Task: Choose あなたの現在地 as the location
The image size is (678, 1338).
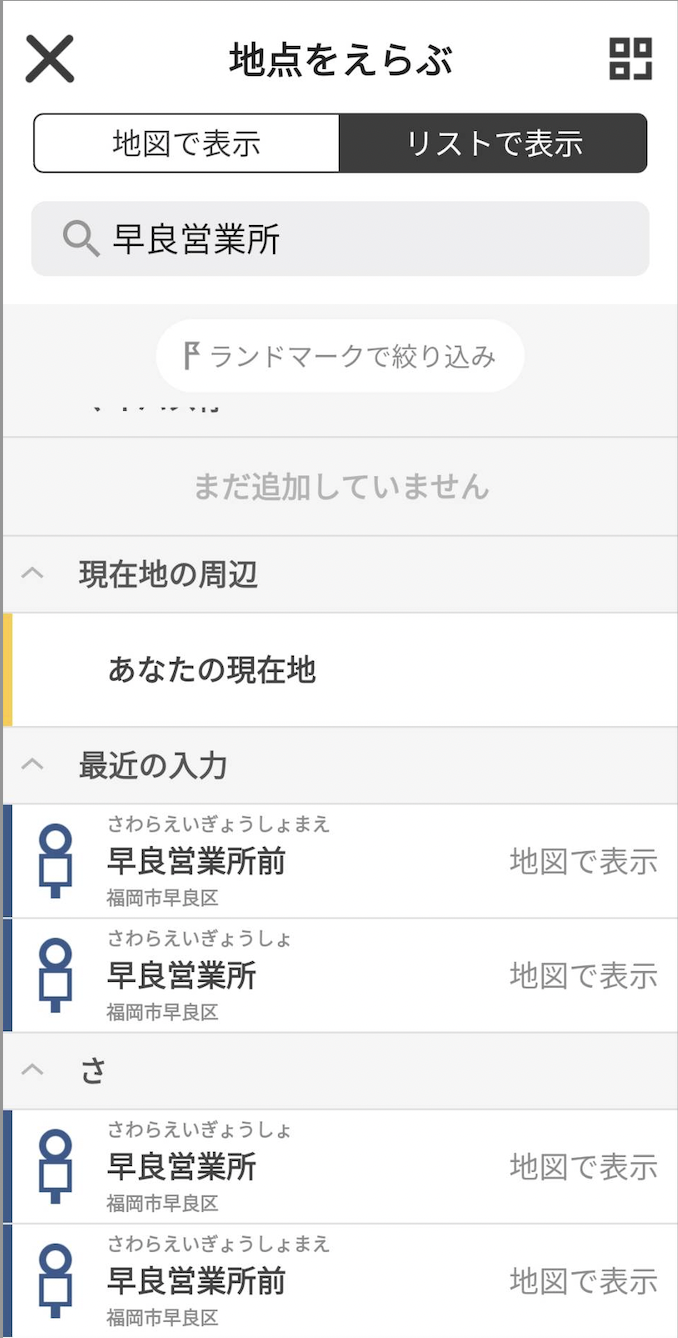Action: tap(340, 670)
